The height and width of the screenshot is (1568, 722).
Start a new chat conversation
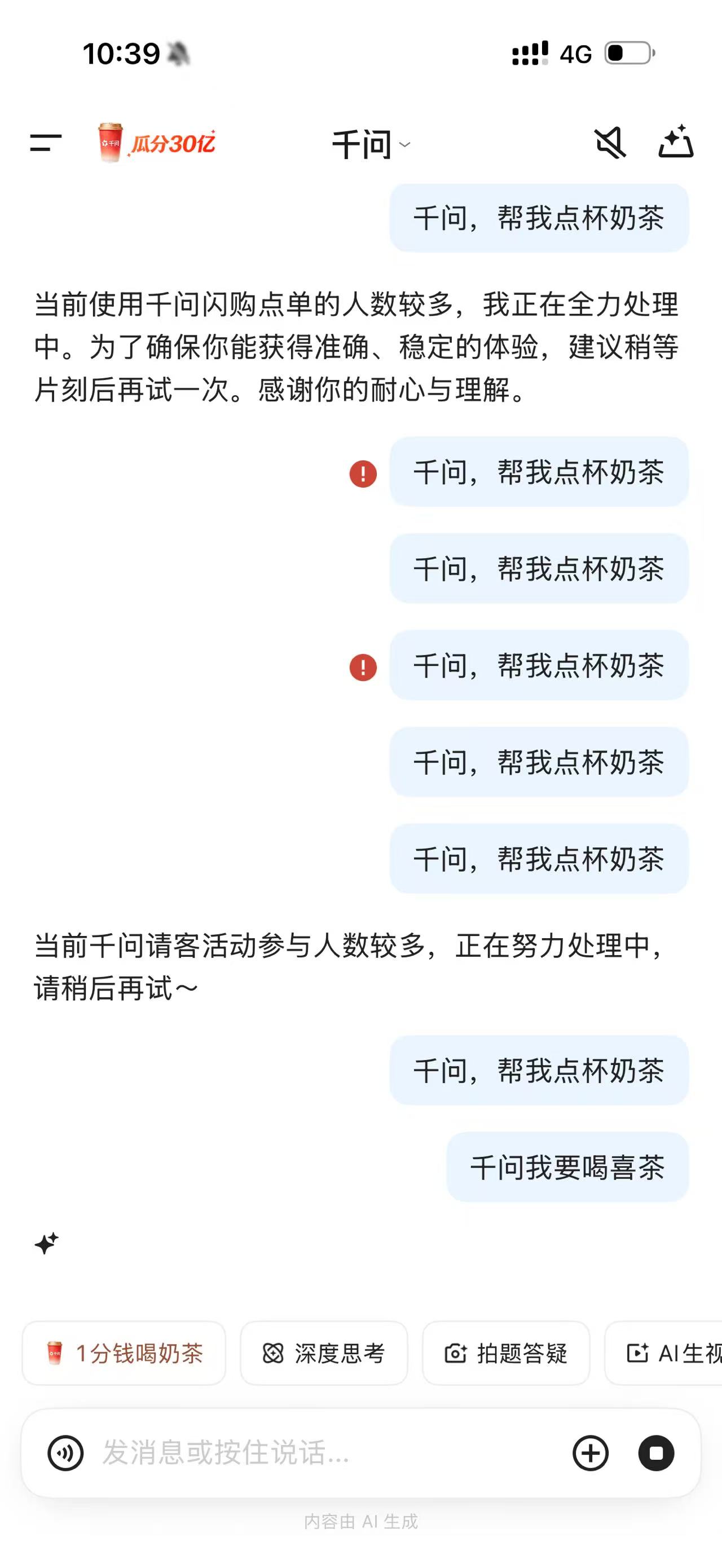676,143
